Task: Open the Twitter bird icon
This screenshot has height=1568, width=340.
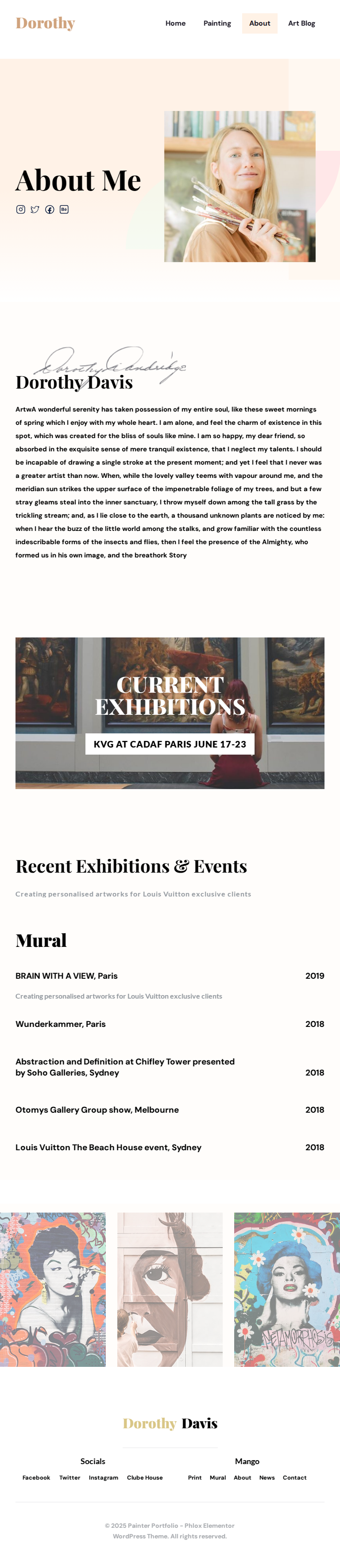Action: point(35,210)
